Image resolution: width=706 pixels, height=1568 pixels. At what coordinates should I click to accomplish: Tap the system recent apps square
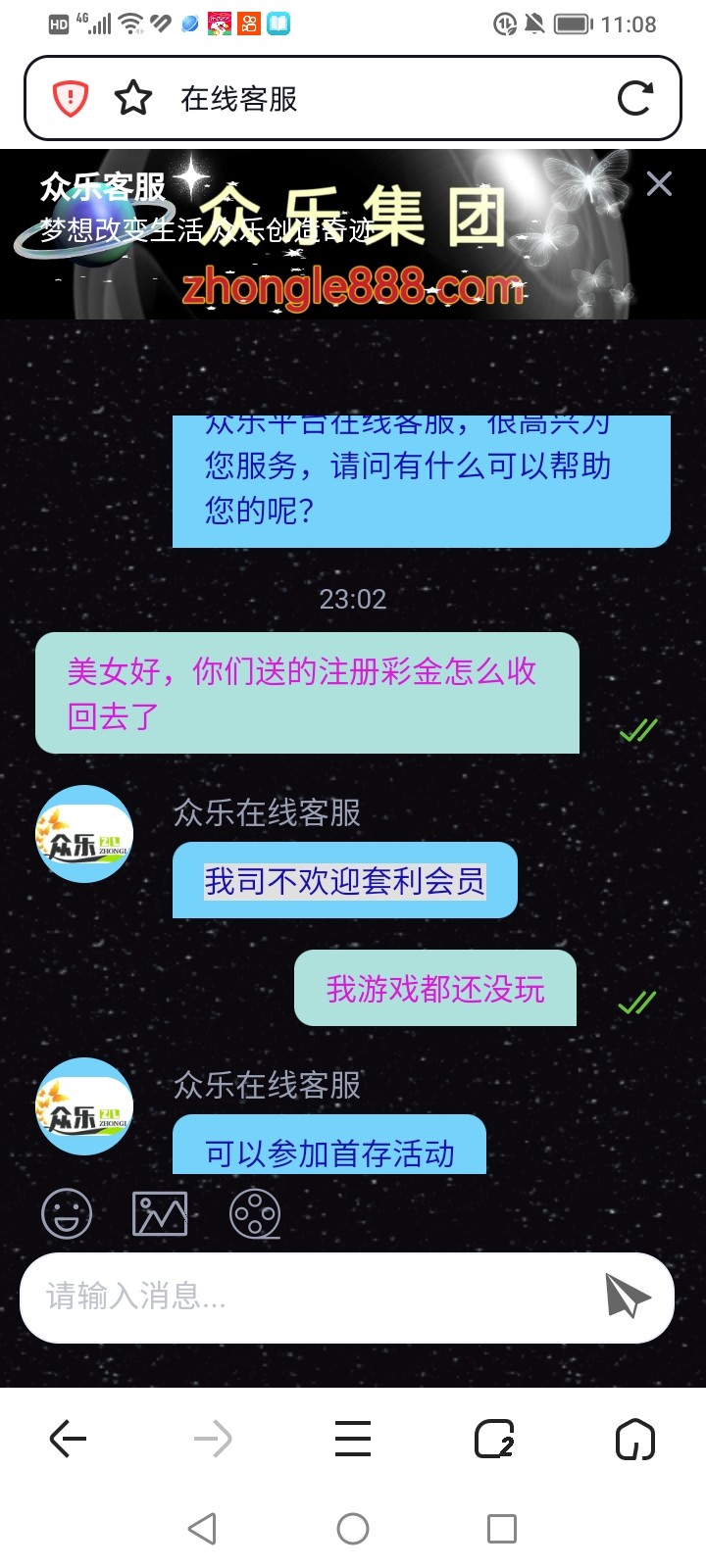click(x=502, y=1528)
